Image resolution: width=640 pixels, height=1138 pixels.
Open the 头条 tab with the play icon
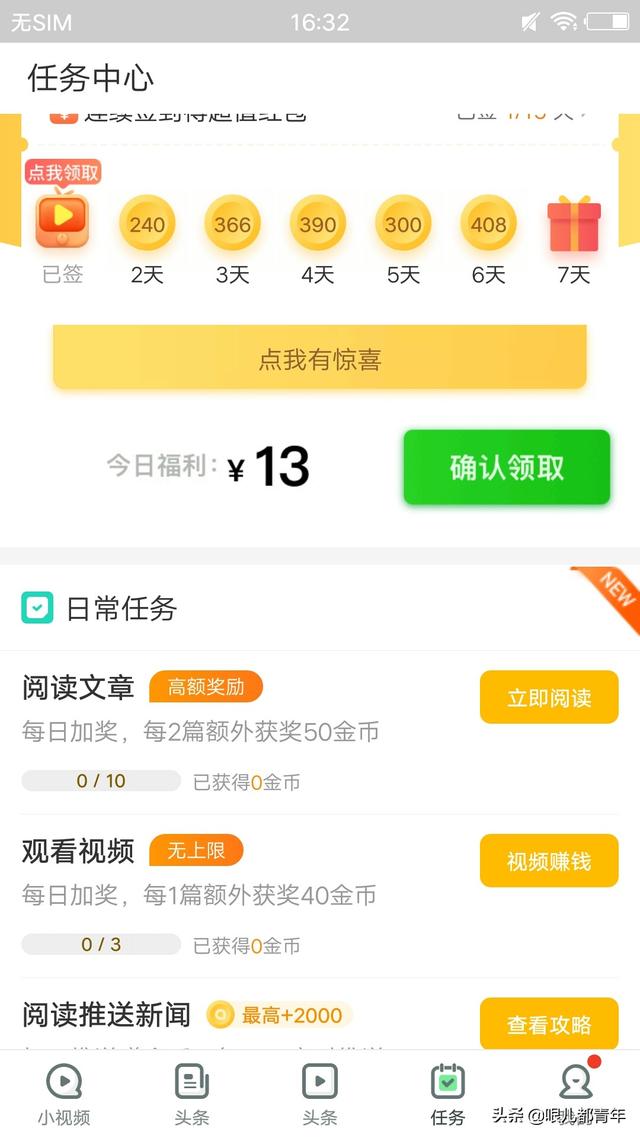[319, 1094]
